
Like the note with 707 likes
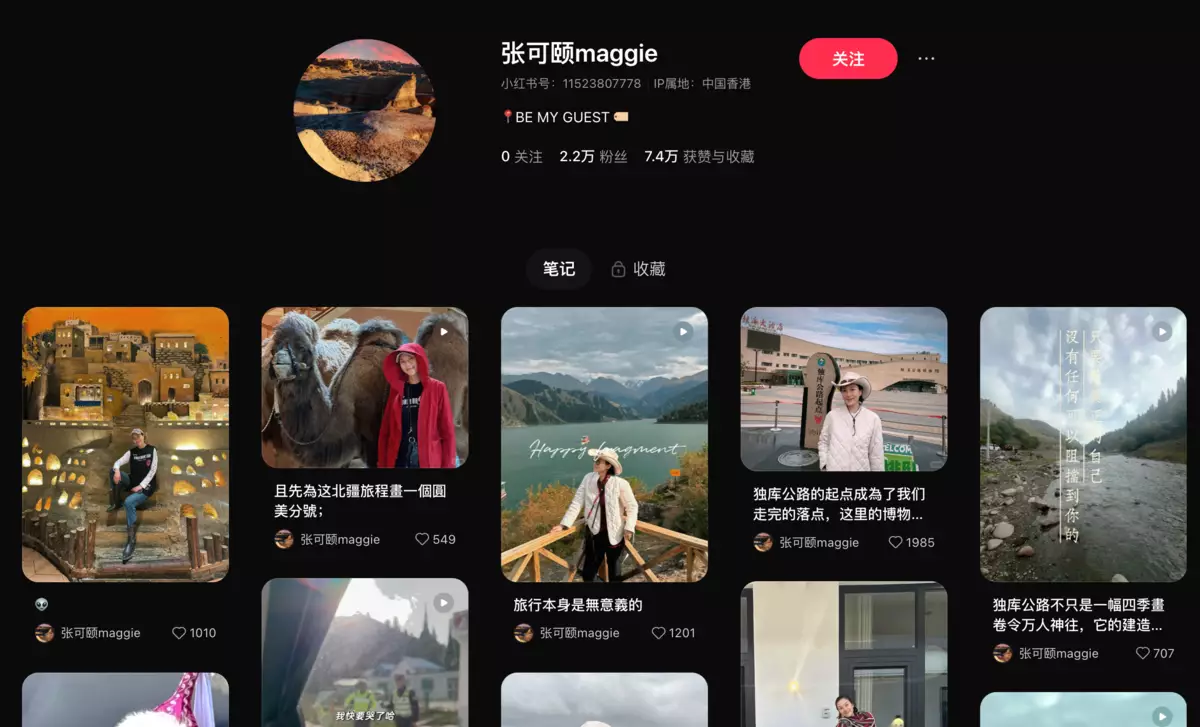1143,653
